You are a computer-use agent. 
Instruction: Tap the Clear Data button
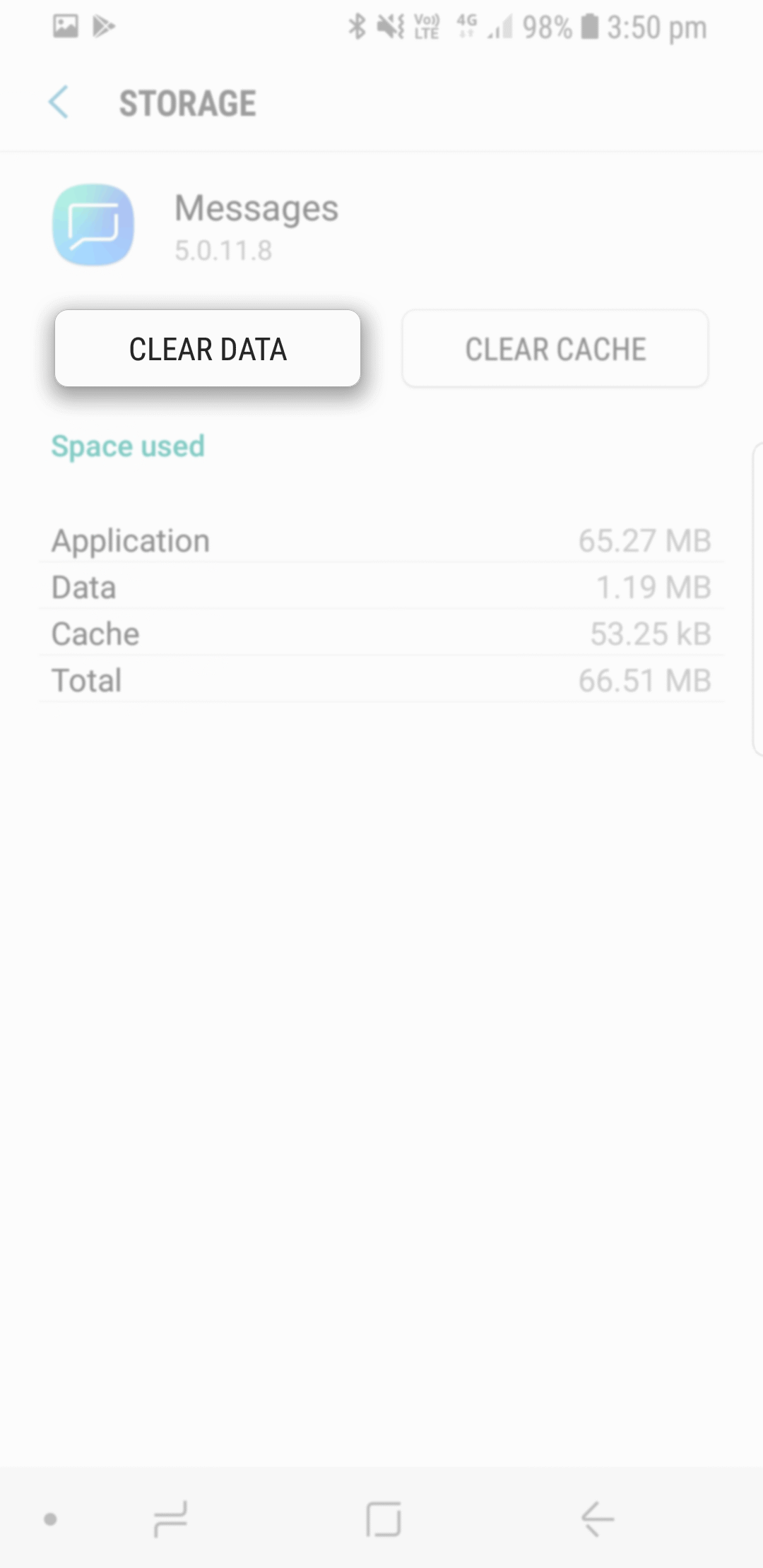tap(208, 348)
